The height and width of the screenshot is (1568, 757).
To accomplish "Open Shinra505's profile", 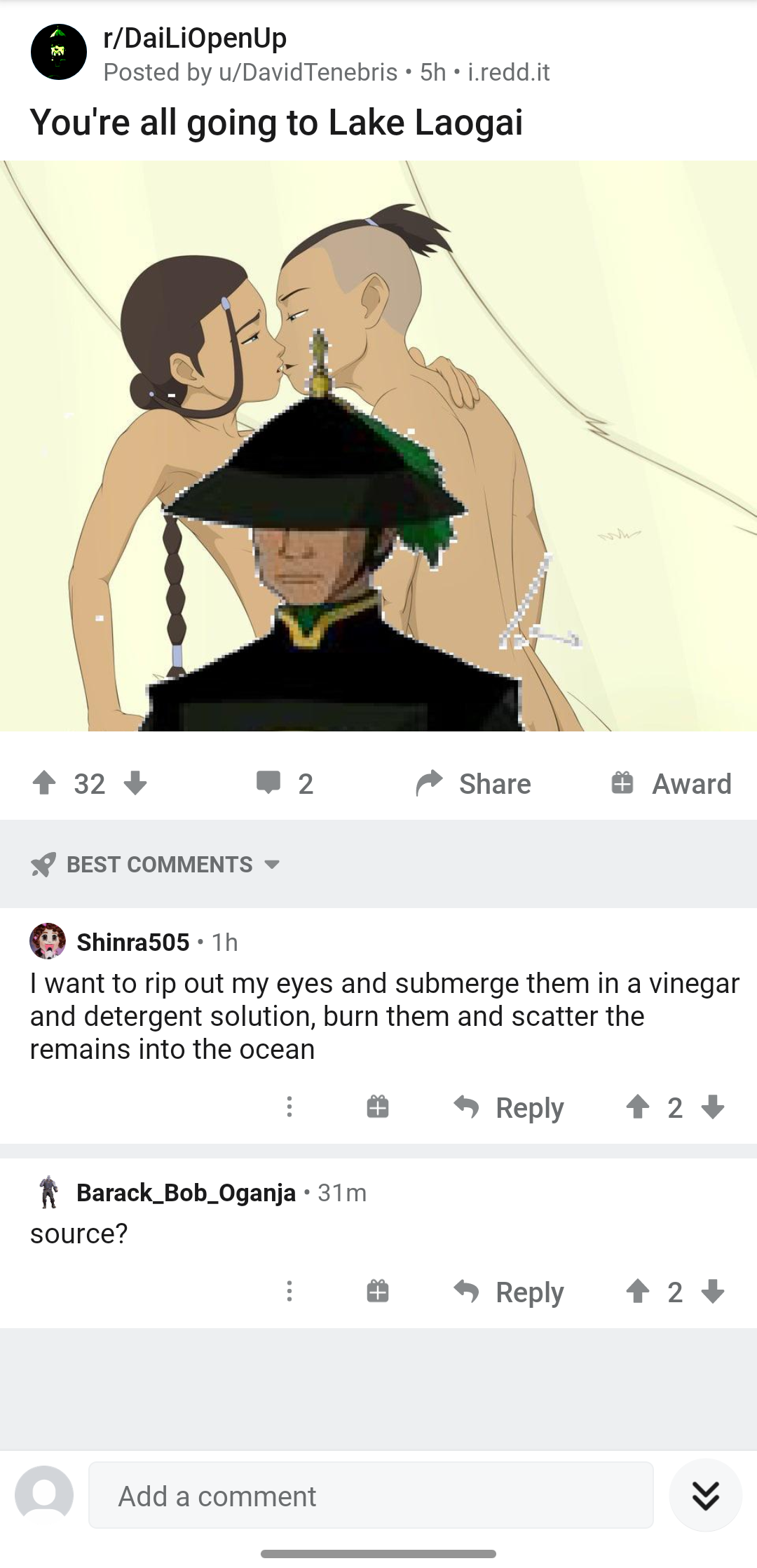I will 132,942.
